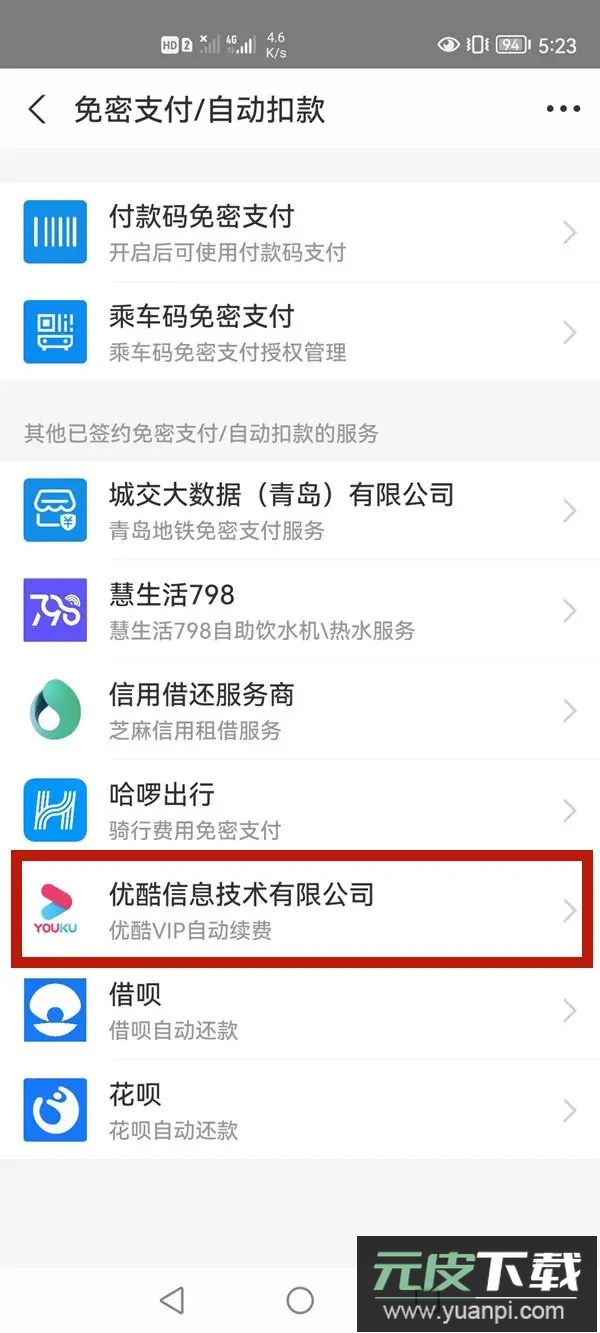Open 借呗 自动还款 settings
Viewport: 600px width, 1333px height.
coord(300,1010)
